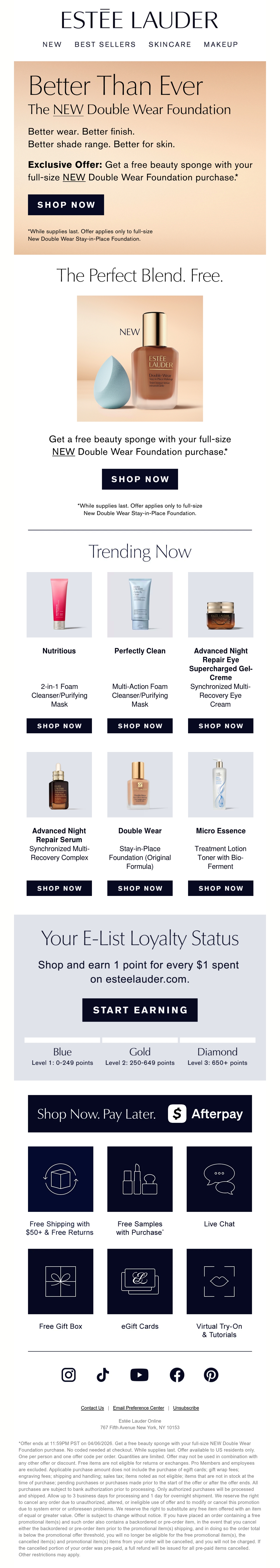Tap the Unsubscribe link
The image size is (280, 1568).
point(186,1408)
